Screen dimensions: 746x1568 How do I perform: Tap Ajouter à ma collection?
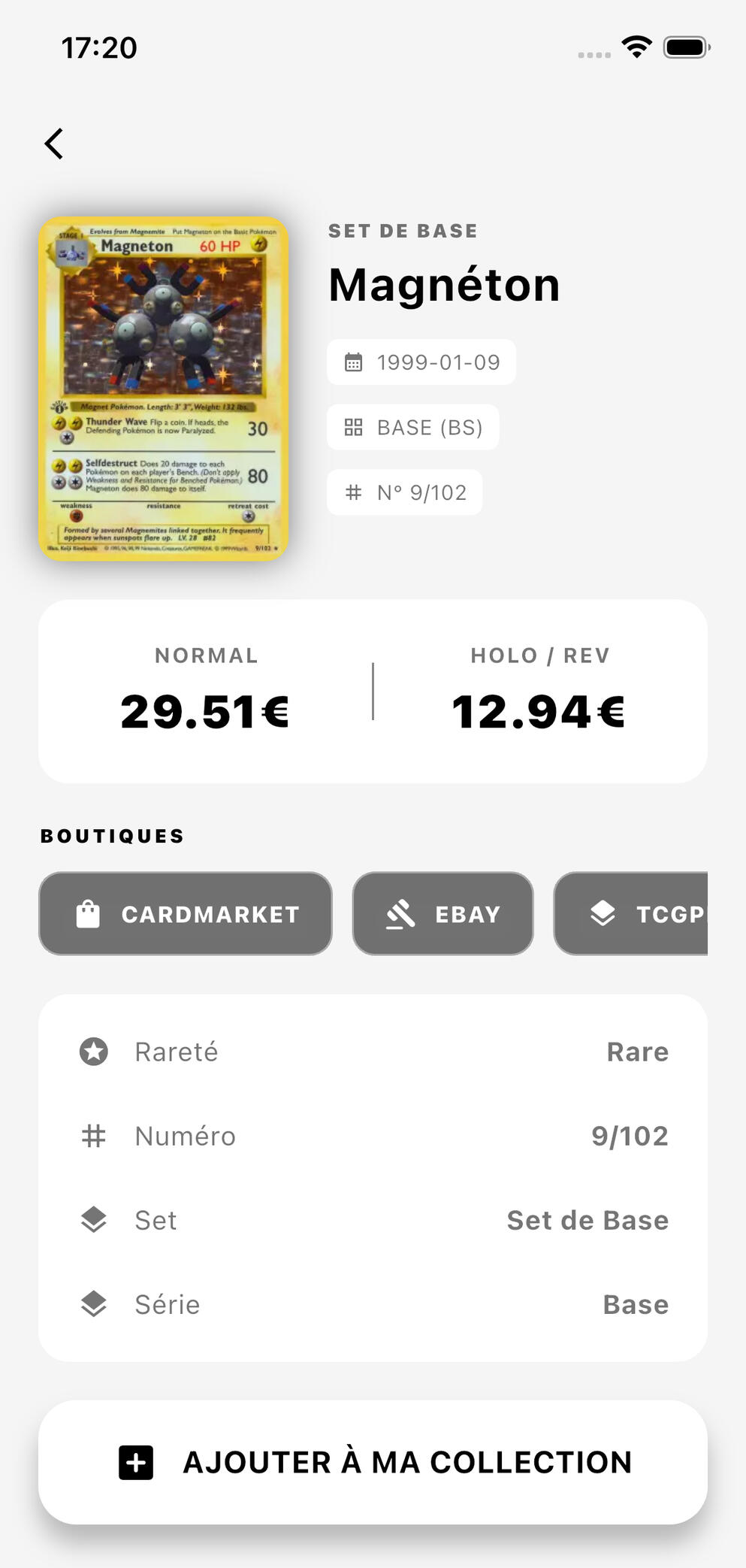click(x=373, y=1462)
